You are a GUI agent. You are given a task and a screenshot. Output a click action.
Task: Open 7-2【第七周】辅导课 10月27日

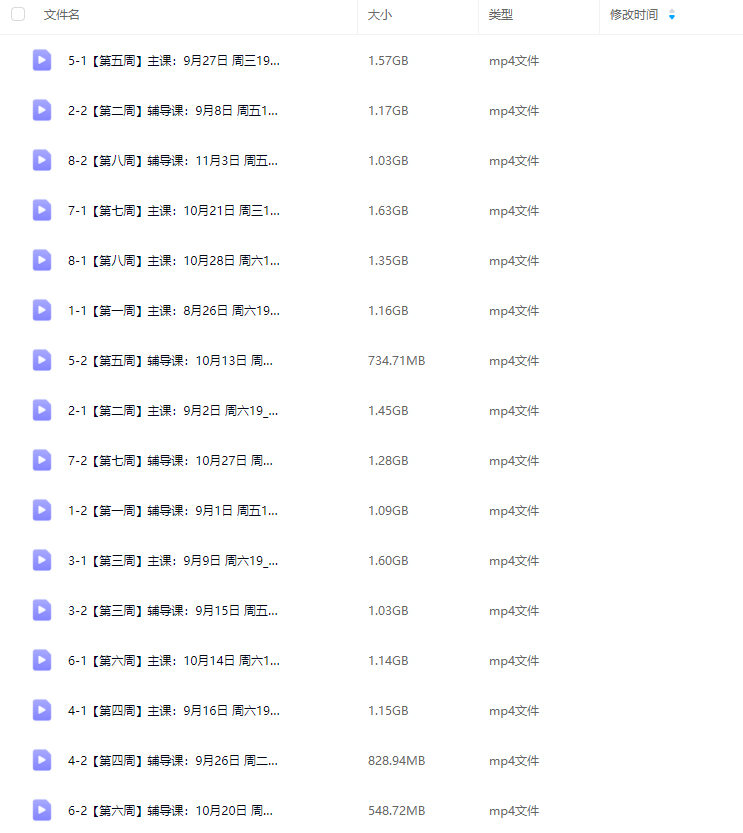point(170,461)
